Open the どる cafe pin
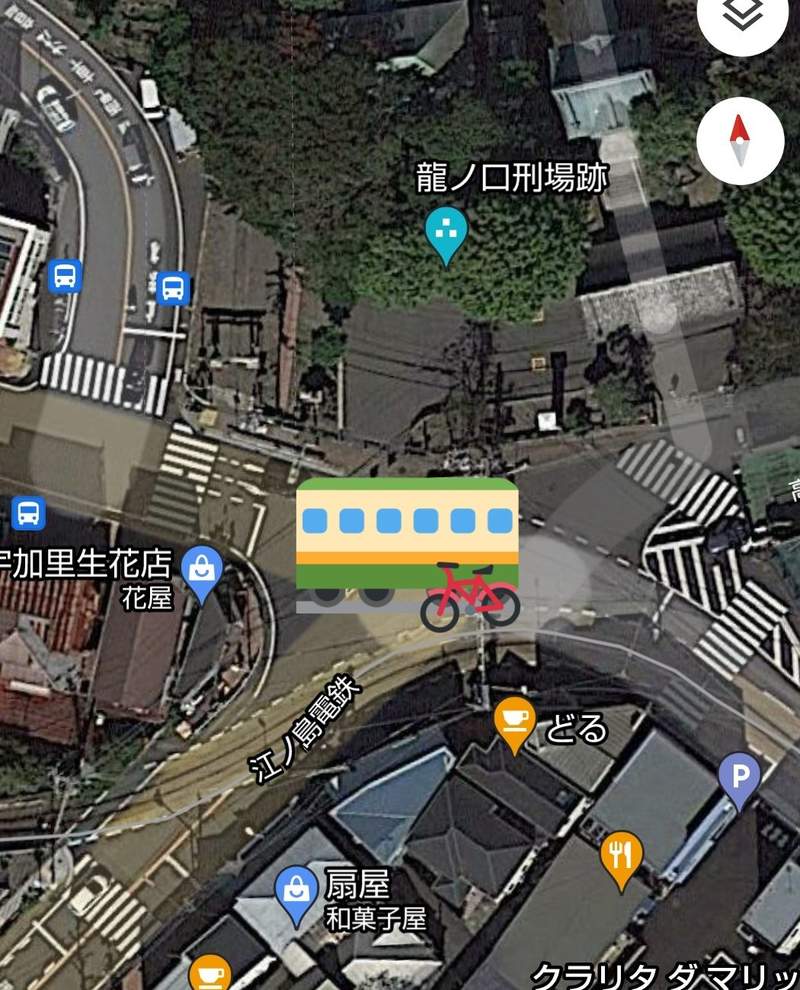Viewport: 800px width, 990px height. point(515,724)
